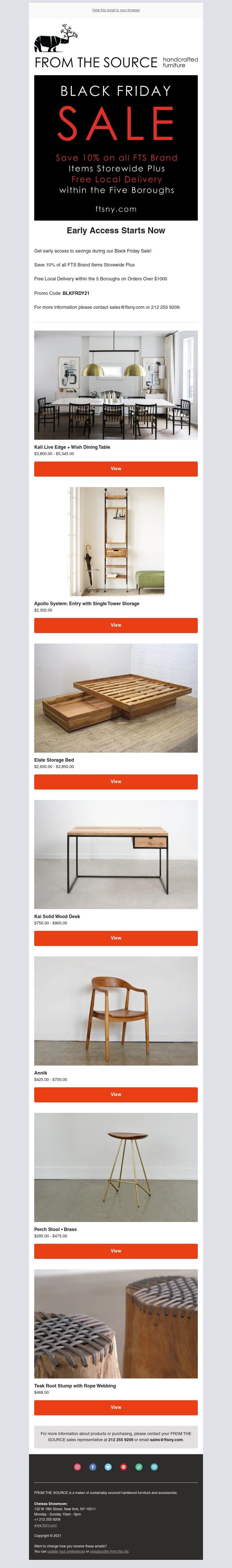Tap the email envelope icon

[x=154, y=1467]
